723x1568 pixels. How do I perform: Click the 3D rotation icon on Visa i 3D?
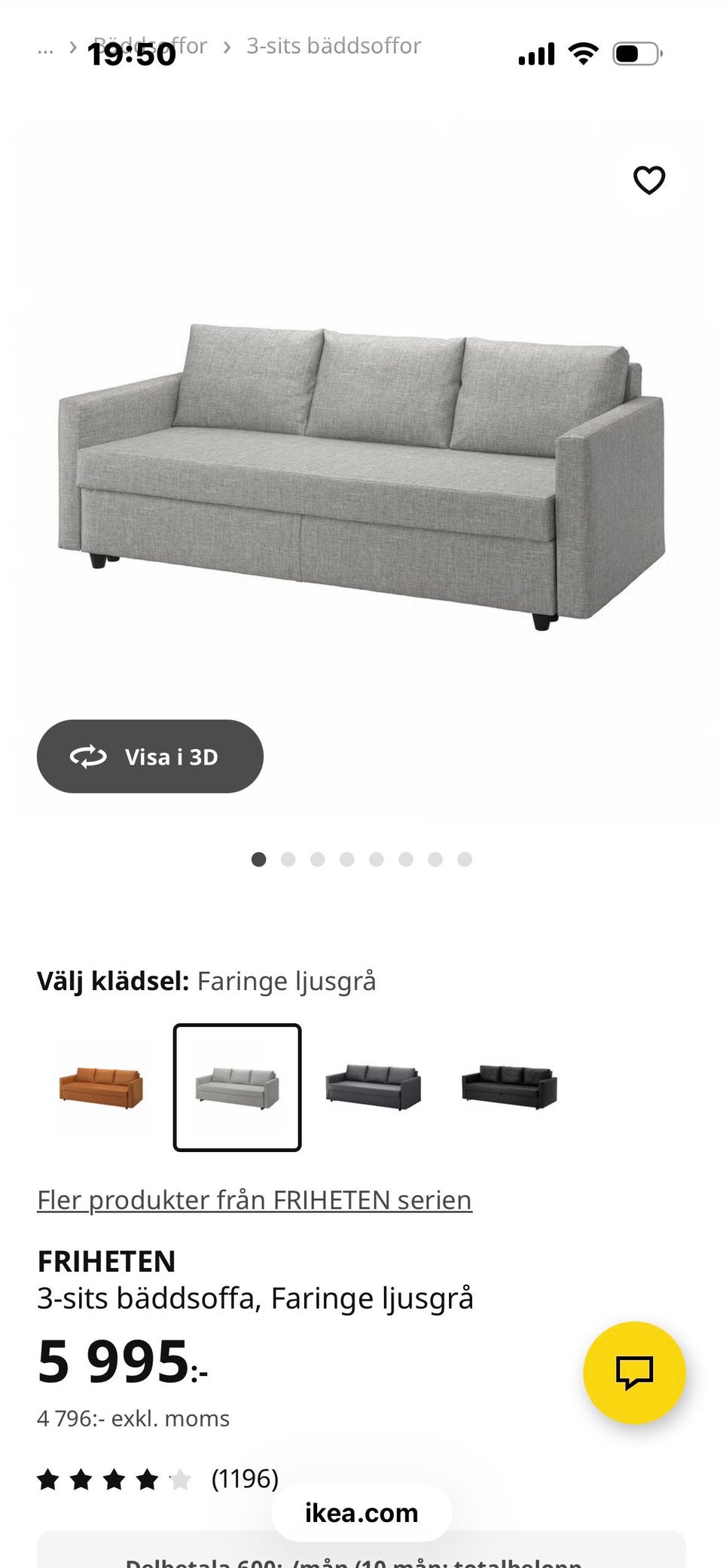87,756
